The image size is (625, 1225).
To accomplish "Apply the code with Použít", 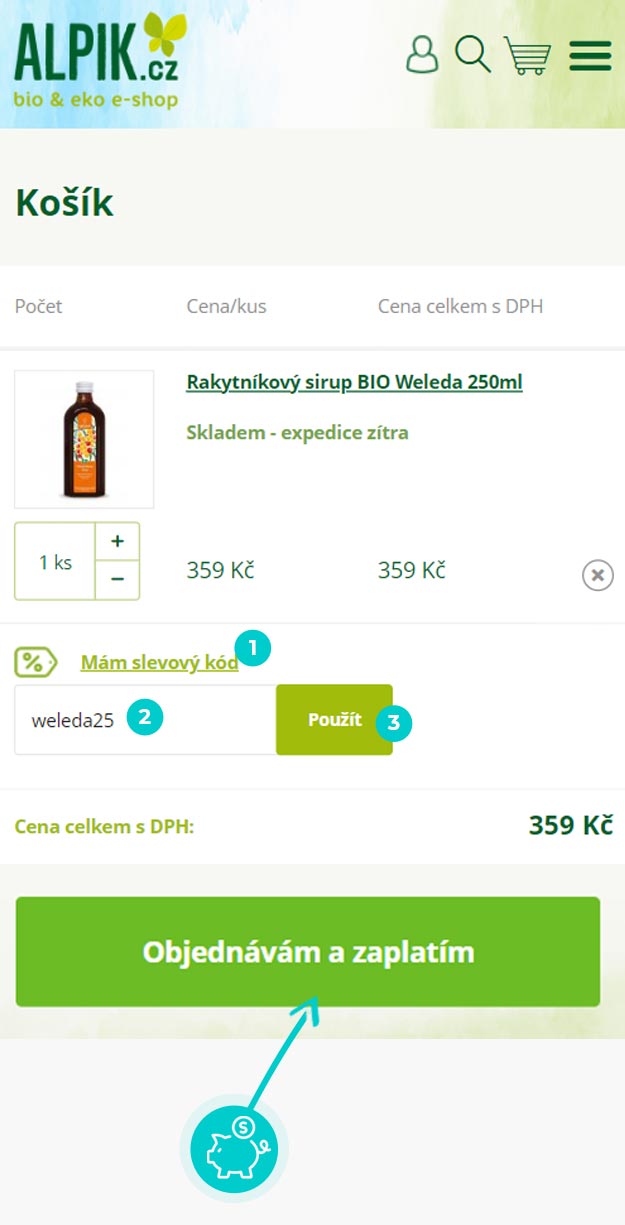I will click(x=334, y=719).
